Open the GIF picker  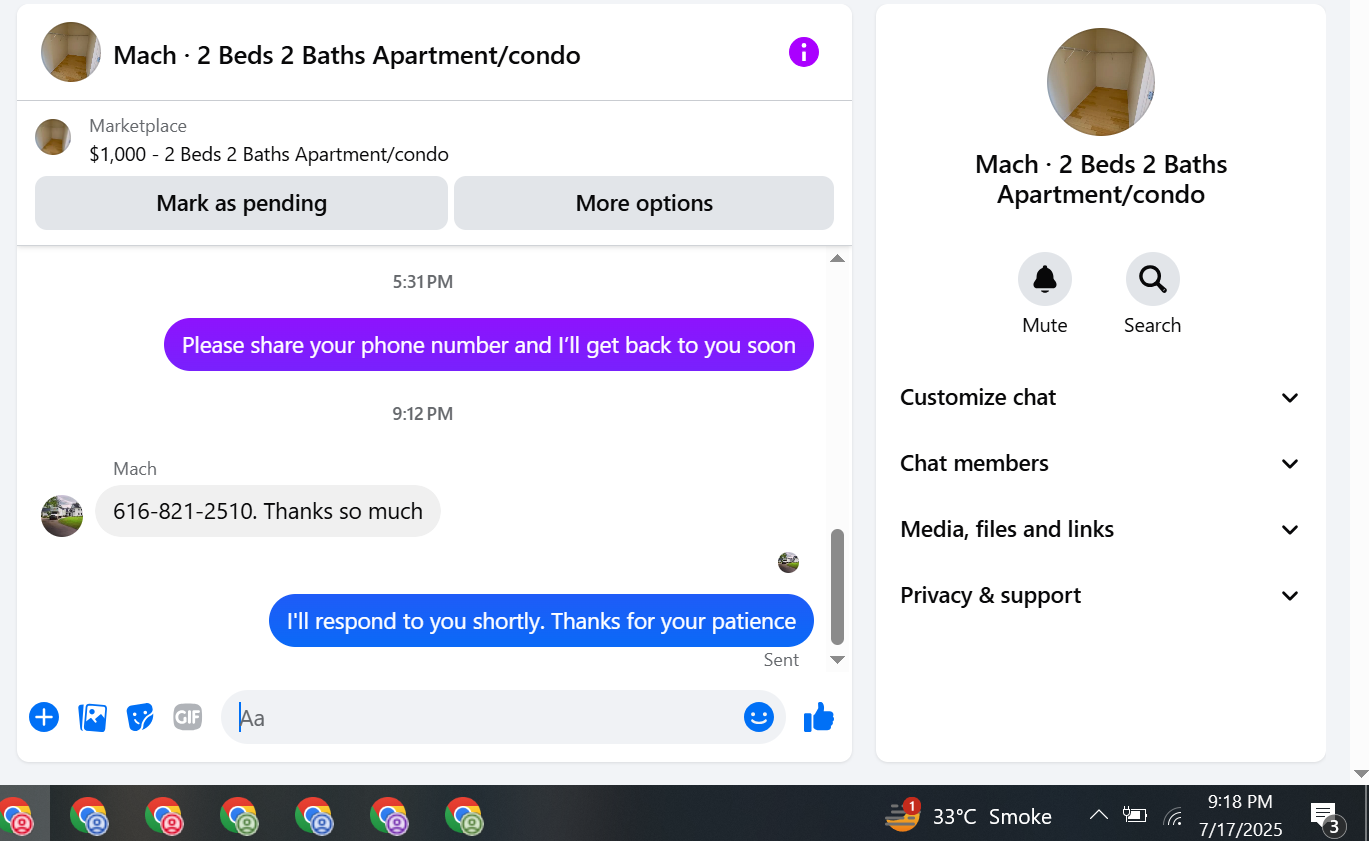coord(188,717)
